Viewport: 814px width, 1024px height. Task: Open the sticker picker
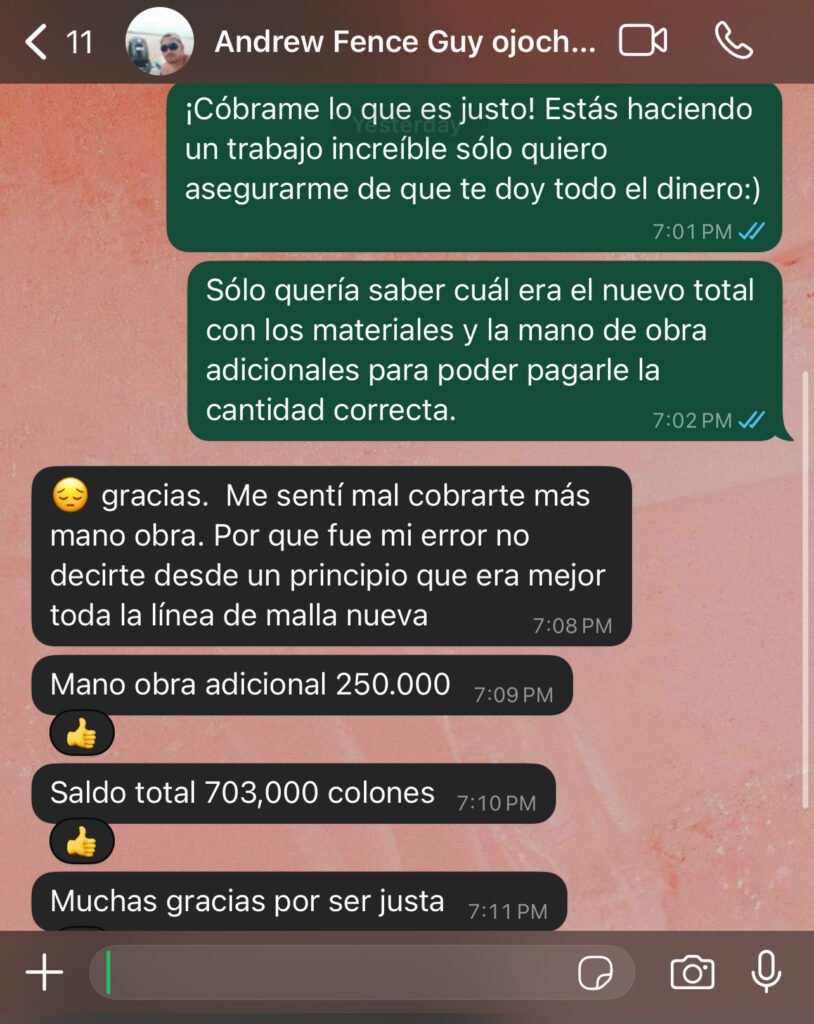pyautogui.click(x=595, y=972)
